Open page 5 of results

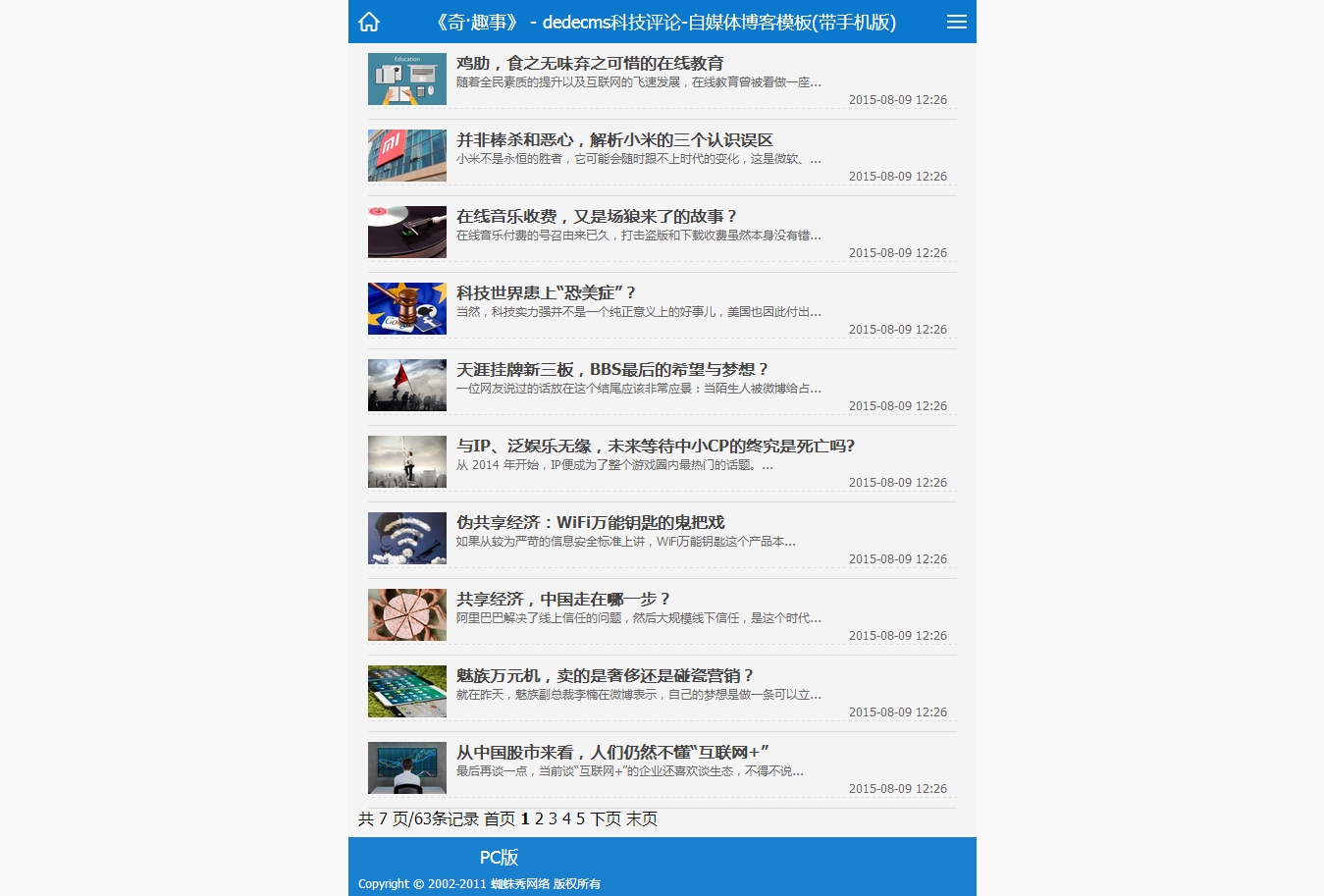pyautogui.click(x=580, y=819)
